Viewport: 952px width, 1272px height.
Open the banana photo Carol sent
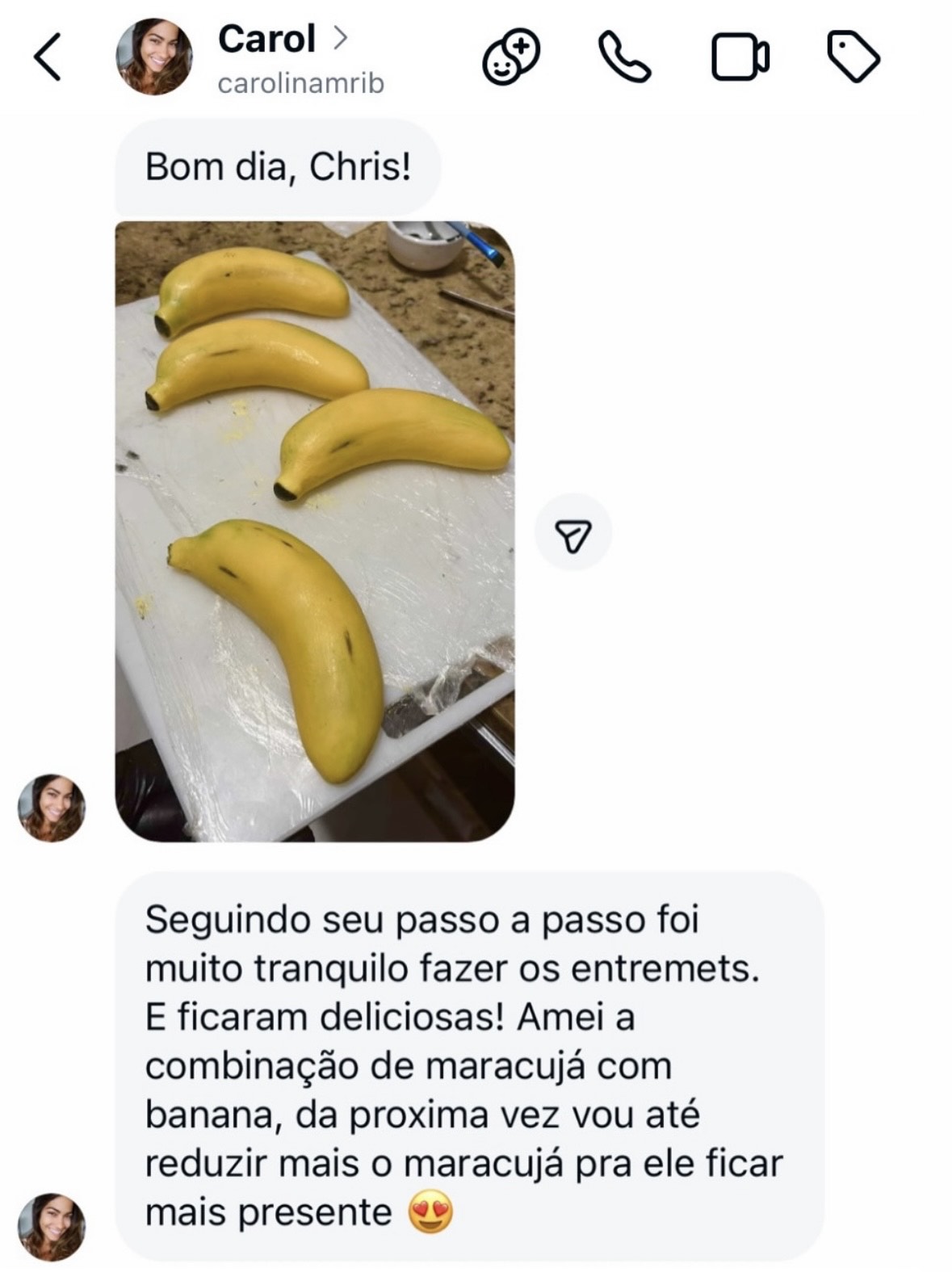(315, 531)
